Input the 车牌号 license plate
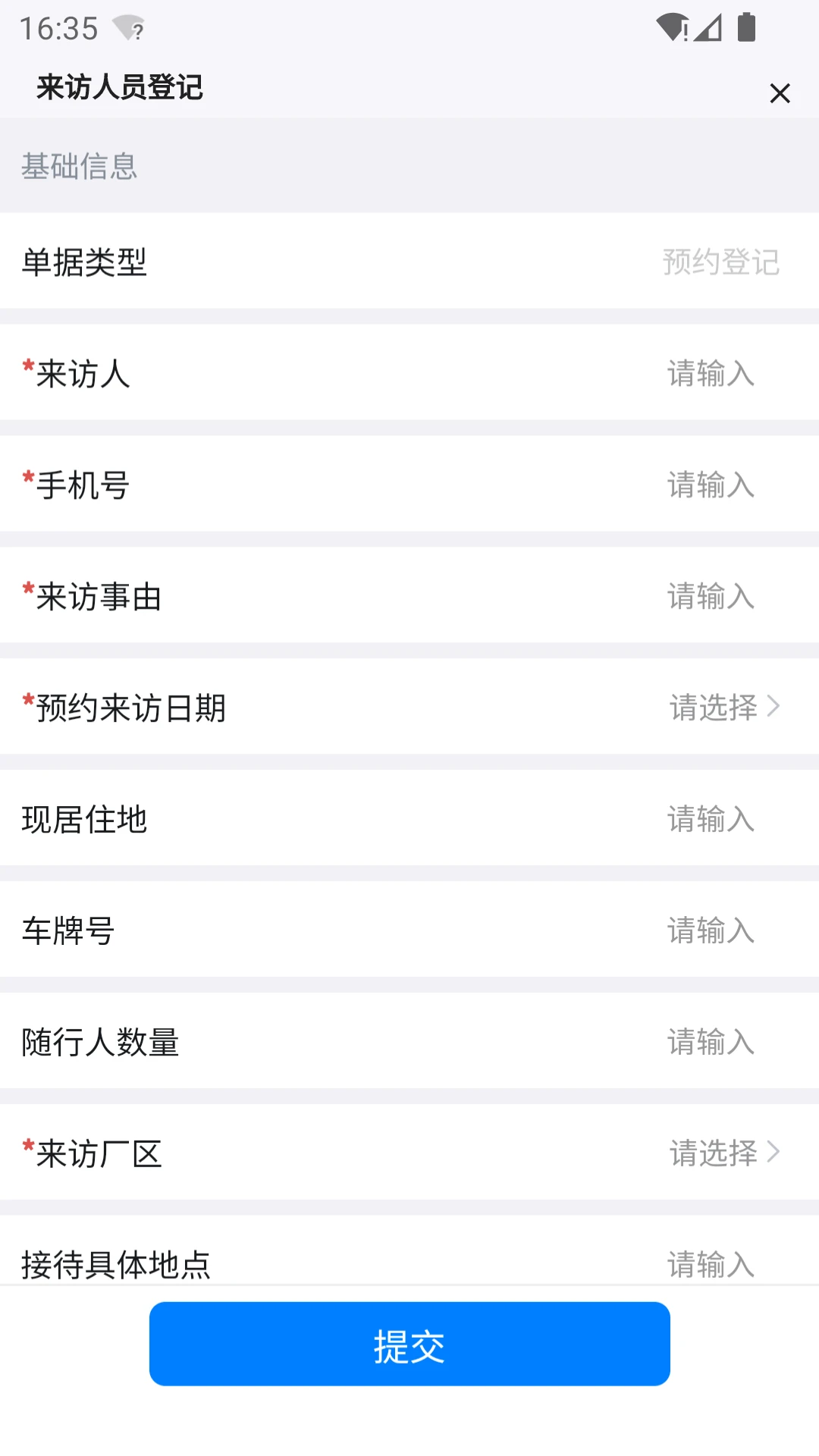The height and width of the screenshot is (1456, 819). 710,932
